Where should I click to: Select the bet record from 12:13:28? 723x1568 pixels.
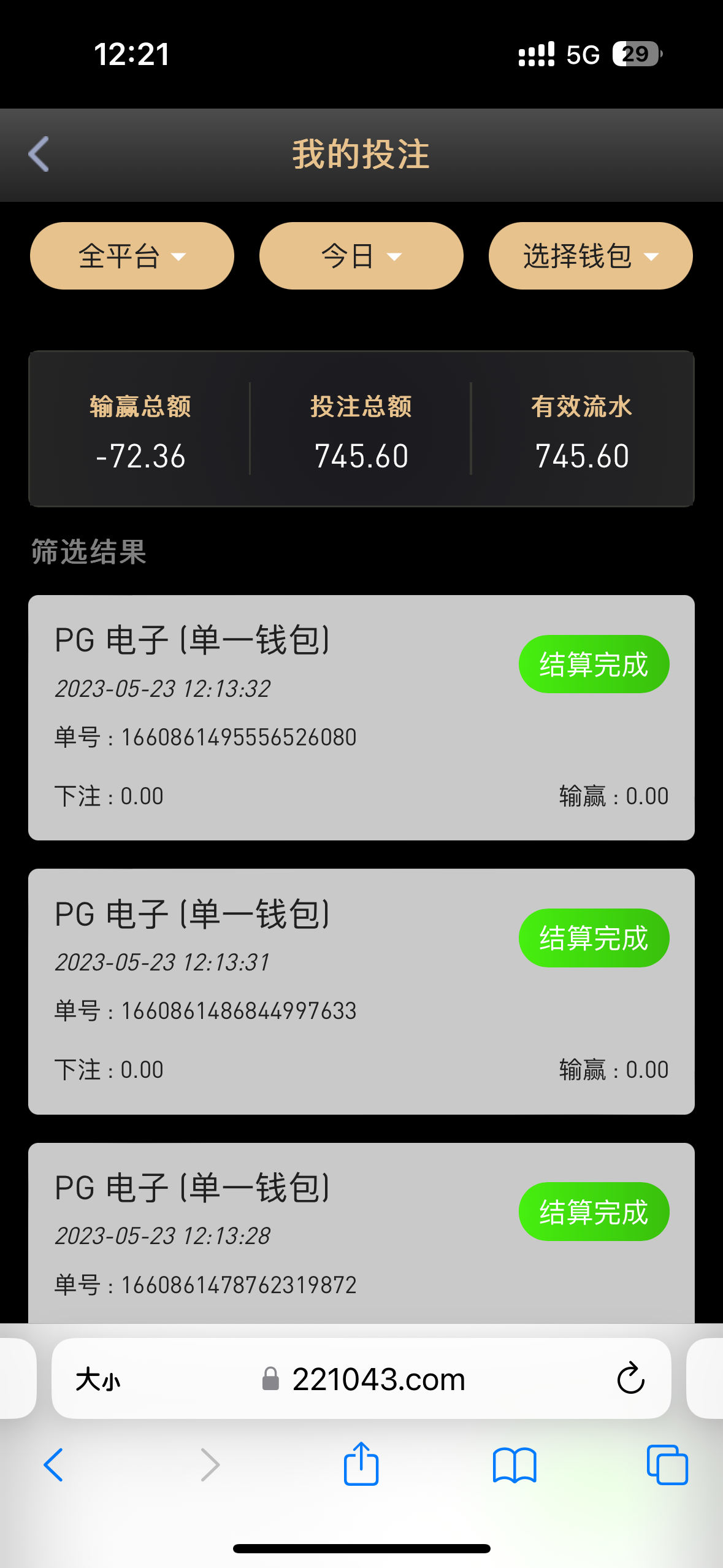coord(361,1233)
